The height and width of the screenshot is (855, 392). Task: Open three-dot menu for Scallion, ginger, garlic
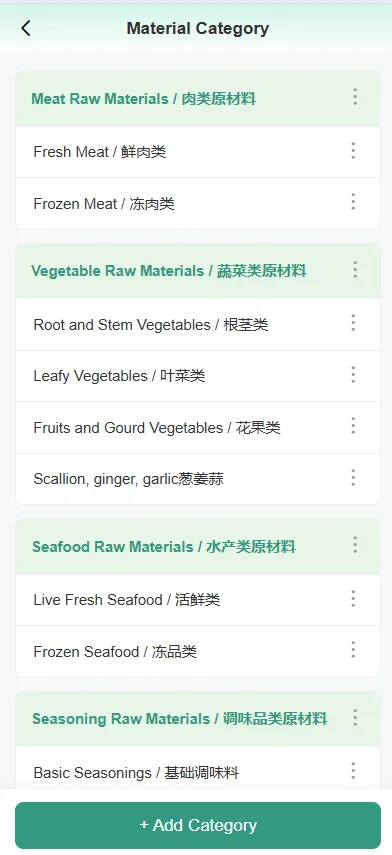pyautogui.click(x=353, y=478)
